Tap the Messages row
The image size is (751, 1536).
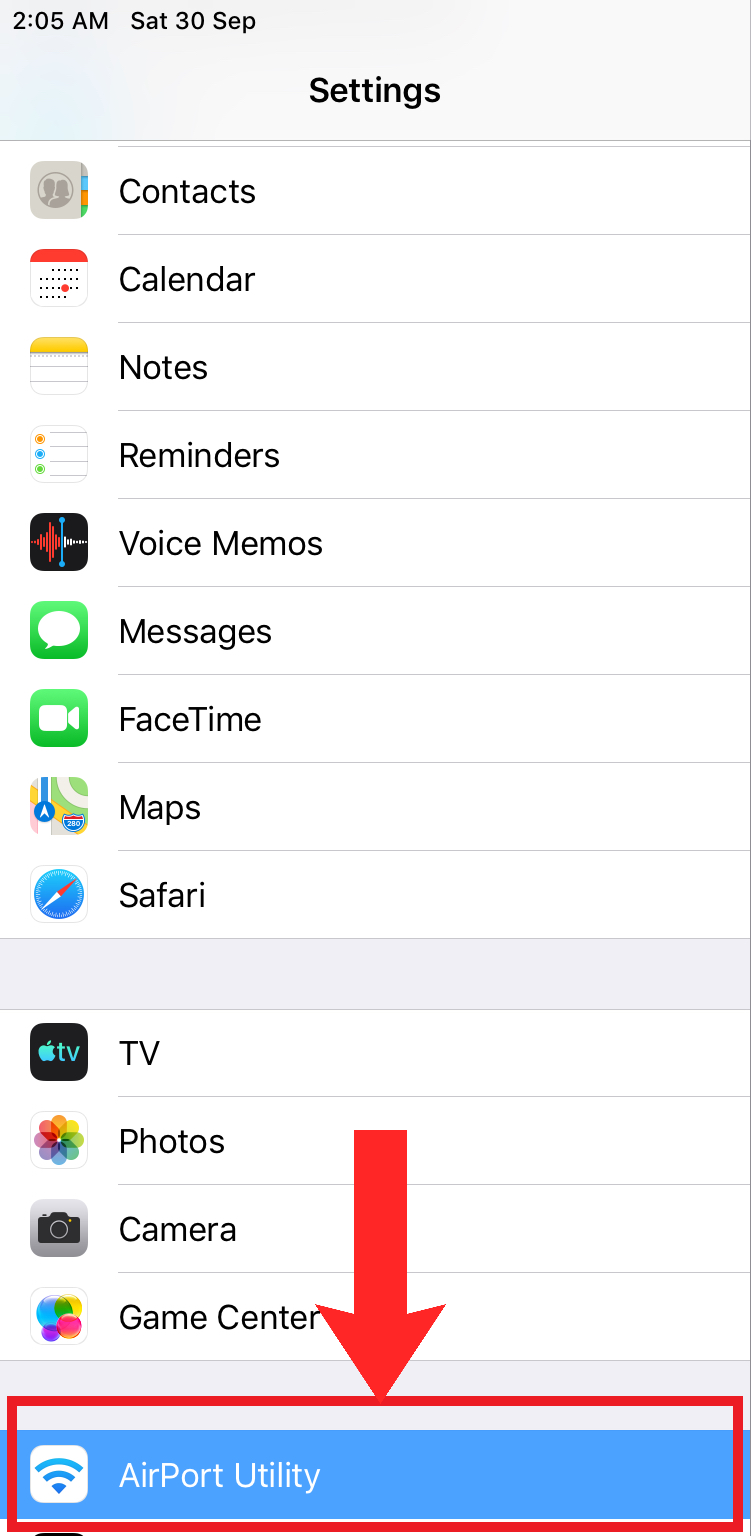[x=195, y=631]
